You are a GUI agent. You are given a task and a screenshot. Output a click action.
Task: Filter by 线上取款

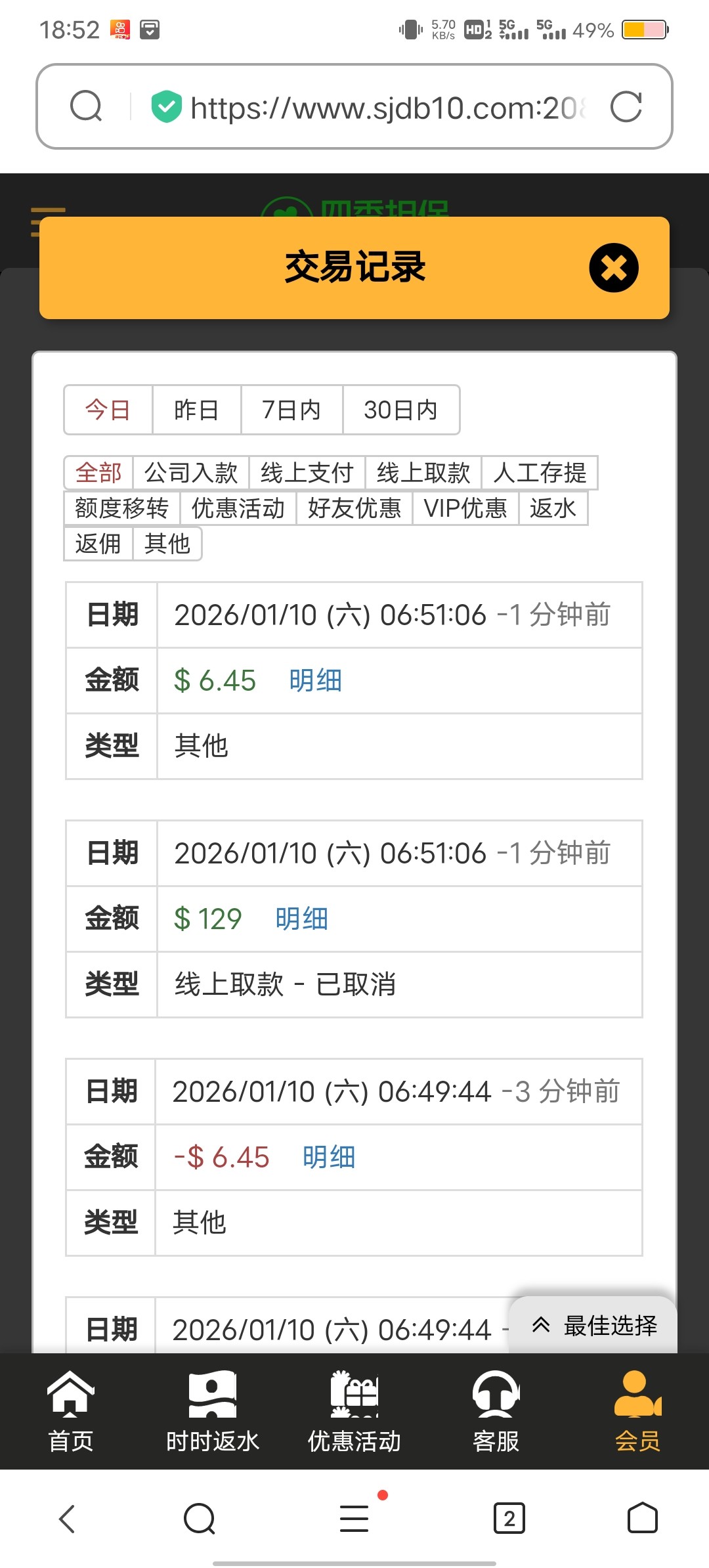[423, 473]
